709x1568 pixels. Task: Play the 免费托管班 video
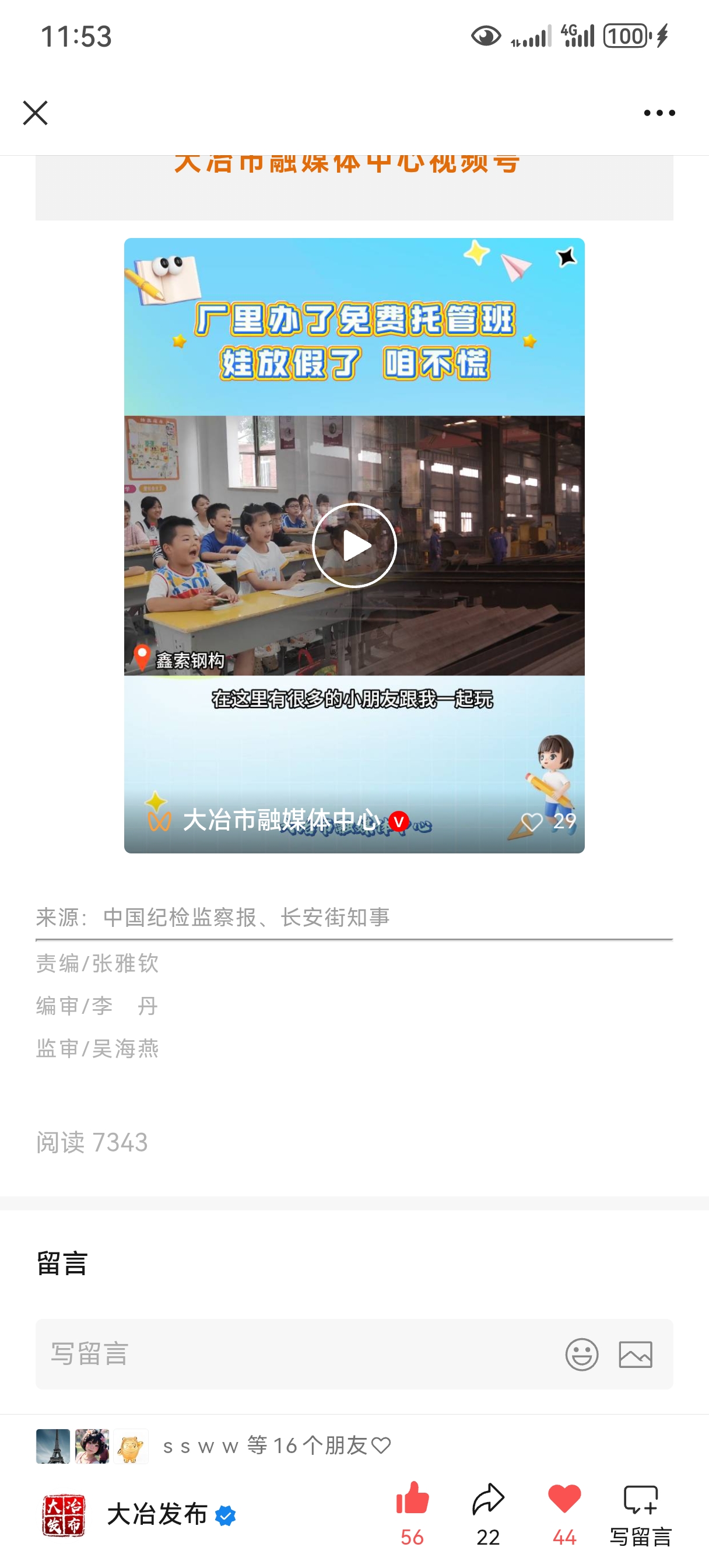click(354, 545)
